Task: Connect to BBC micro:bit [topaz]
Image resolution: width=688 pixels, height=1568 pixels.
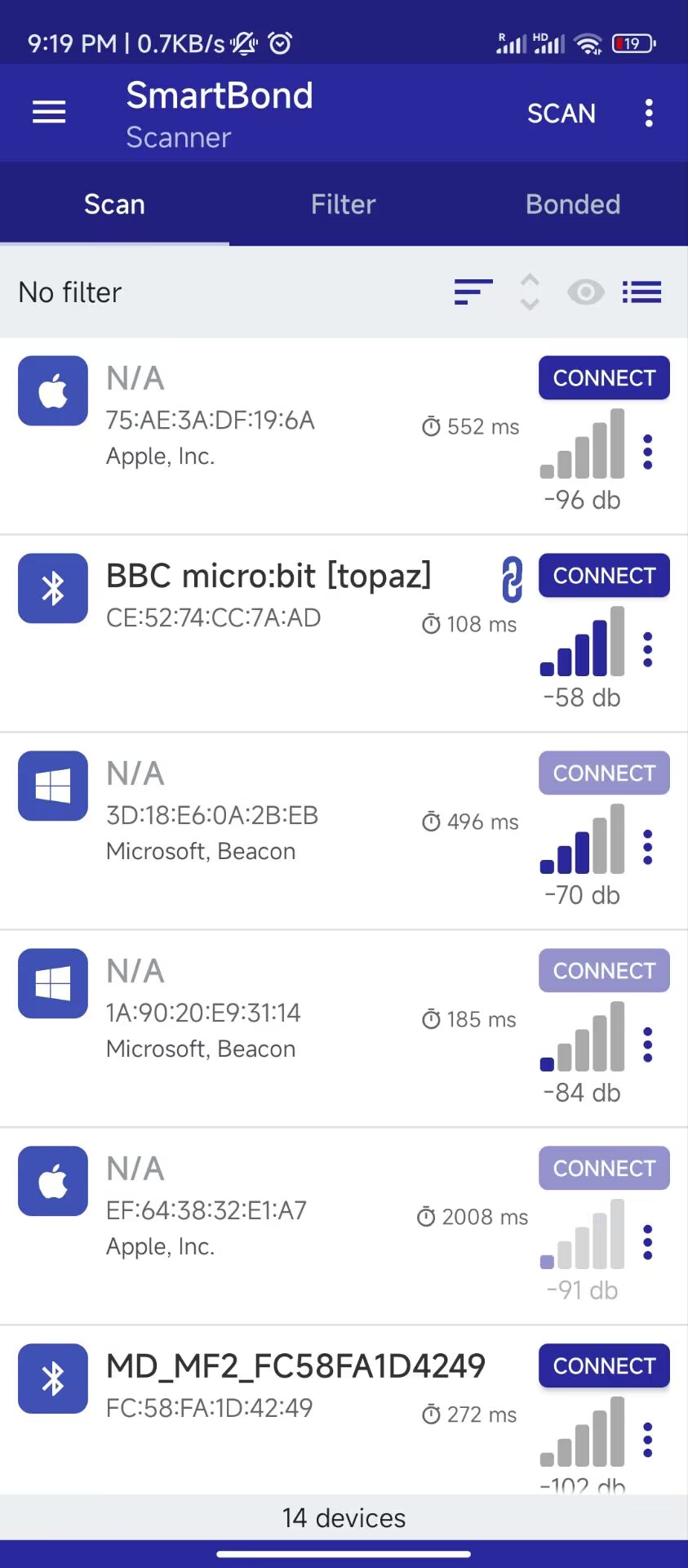Action: coord(604,576)
